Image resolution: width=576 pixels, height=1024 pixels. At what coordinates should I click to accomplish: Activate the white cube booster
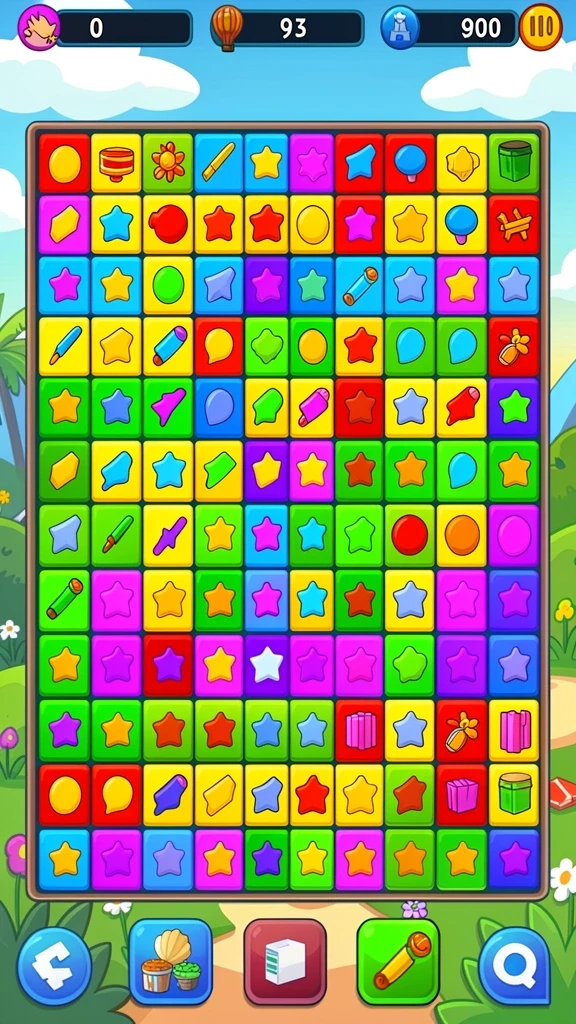click(285, 962)
